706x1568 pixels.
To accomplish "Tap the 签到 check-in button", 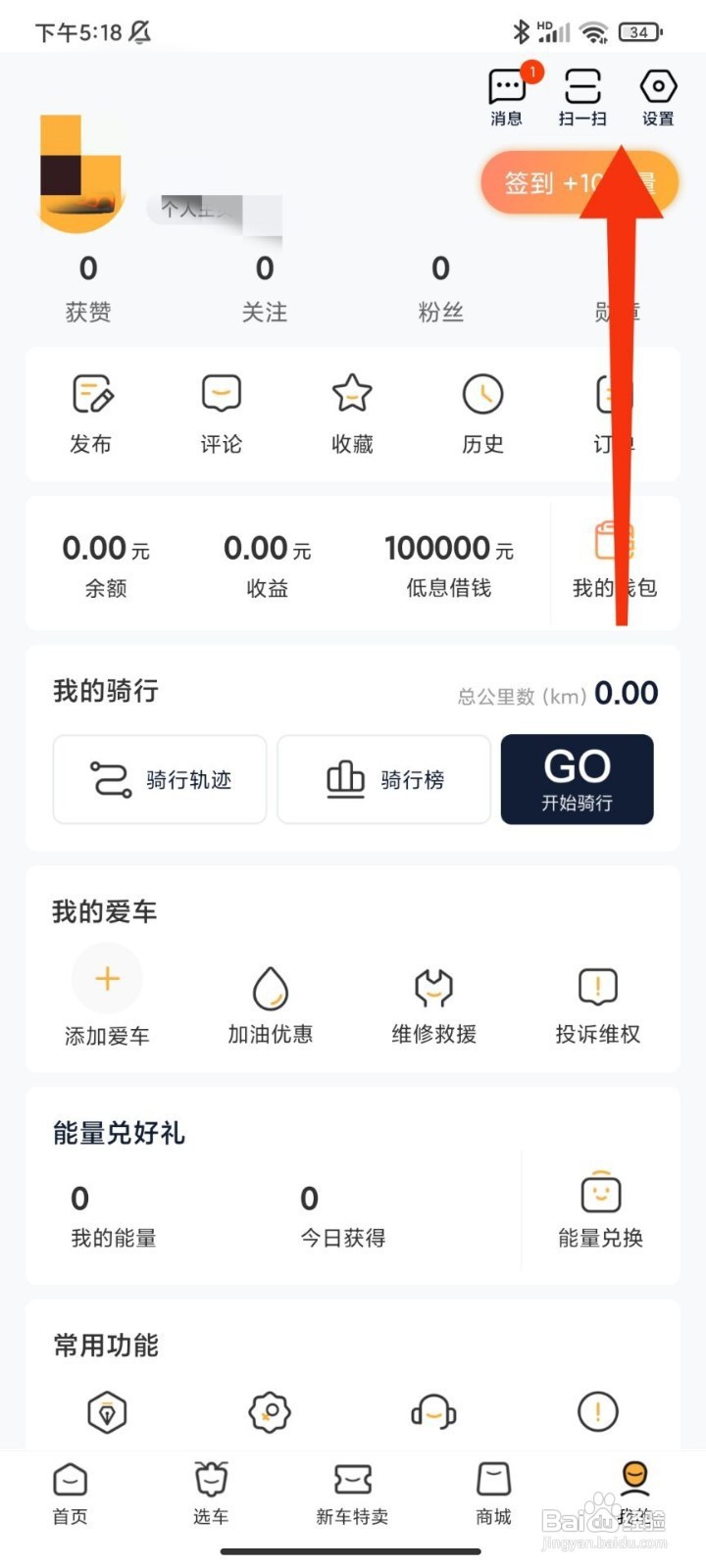I will (x=580, y=183).
